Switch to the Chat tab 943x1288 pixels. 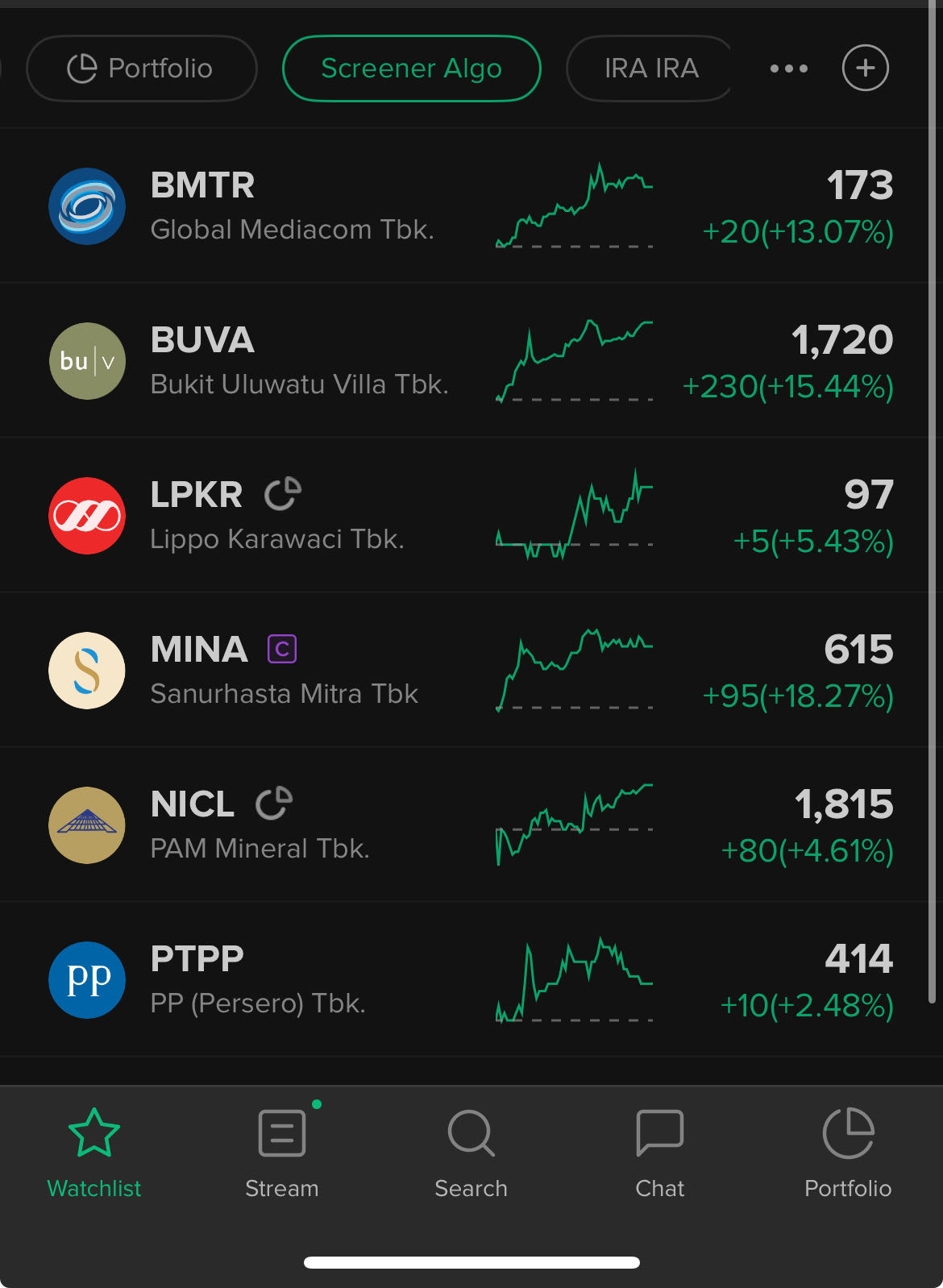(x=659, y=1153)
